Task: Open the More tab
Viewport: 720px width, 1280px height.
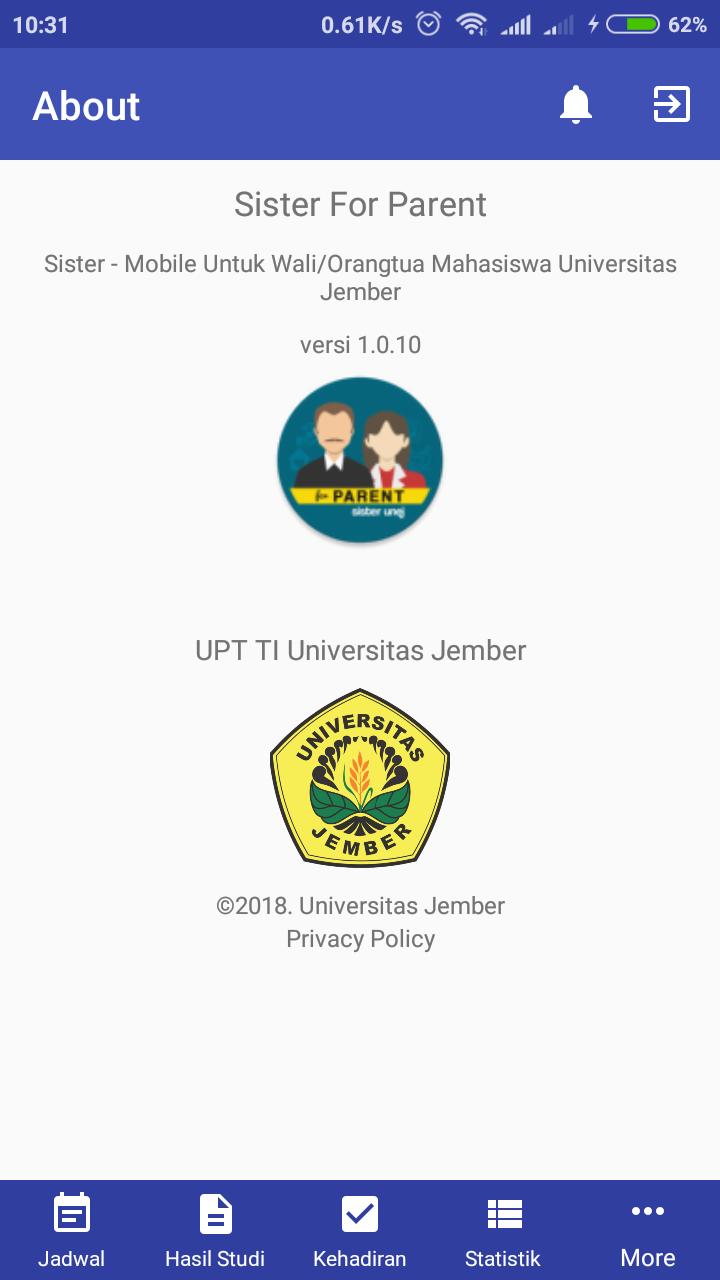Action: [x=648, y=1230]
